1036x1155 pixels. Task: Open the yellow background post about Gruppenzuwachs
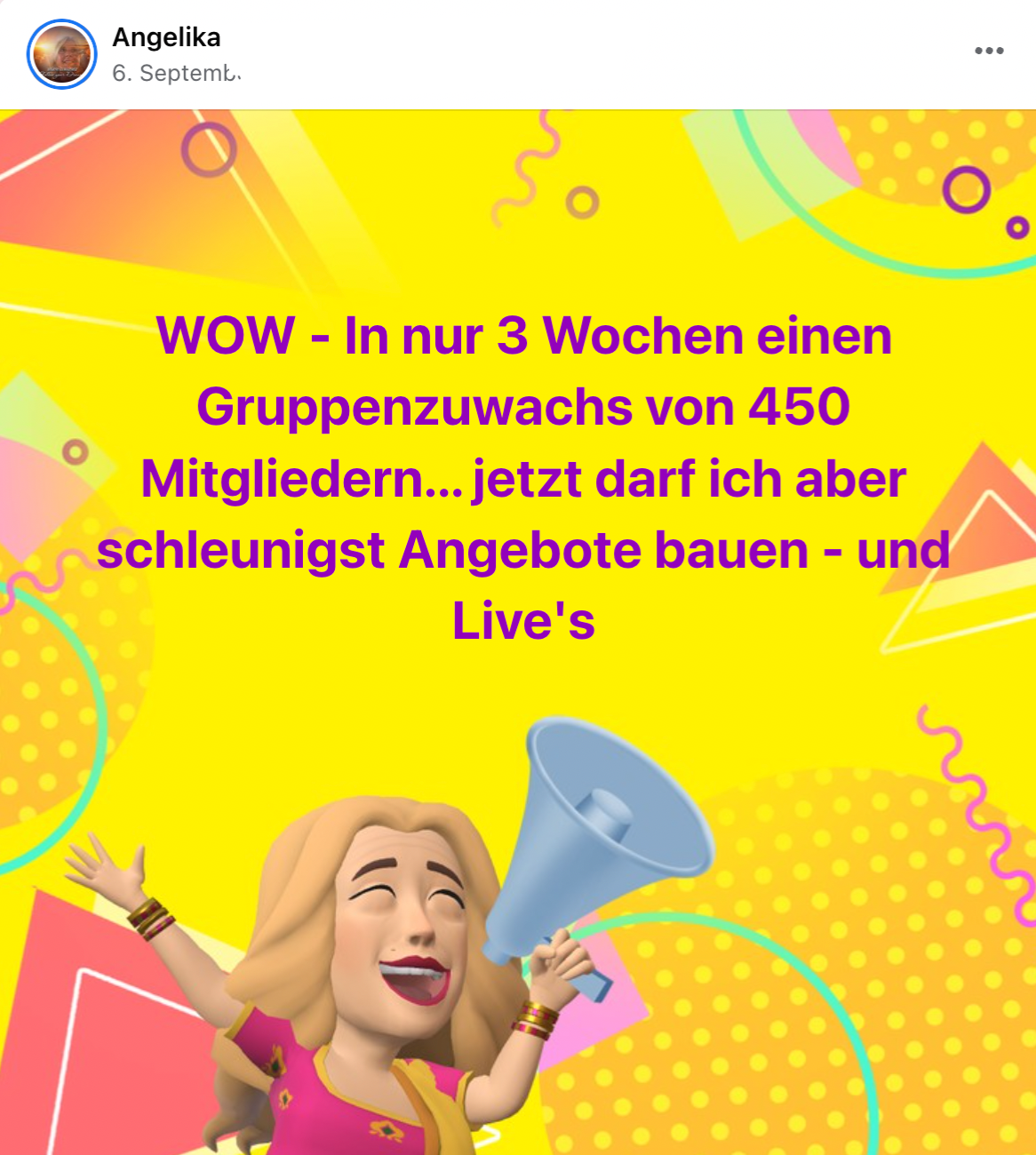pos(522,480)
